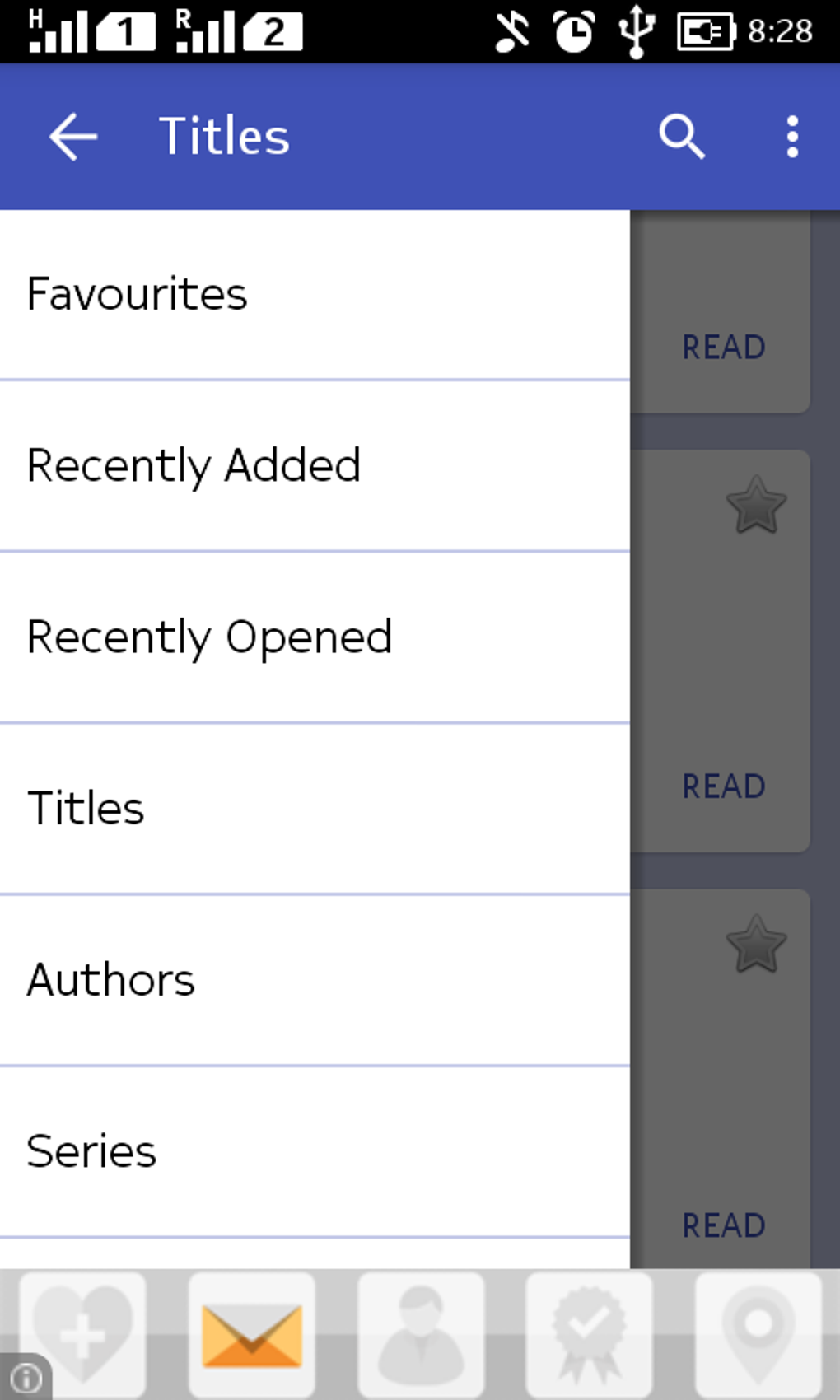
Task: Tap the back arrow in the app bar
Action: (x=72, y=136)
